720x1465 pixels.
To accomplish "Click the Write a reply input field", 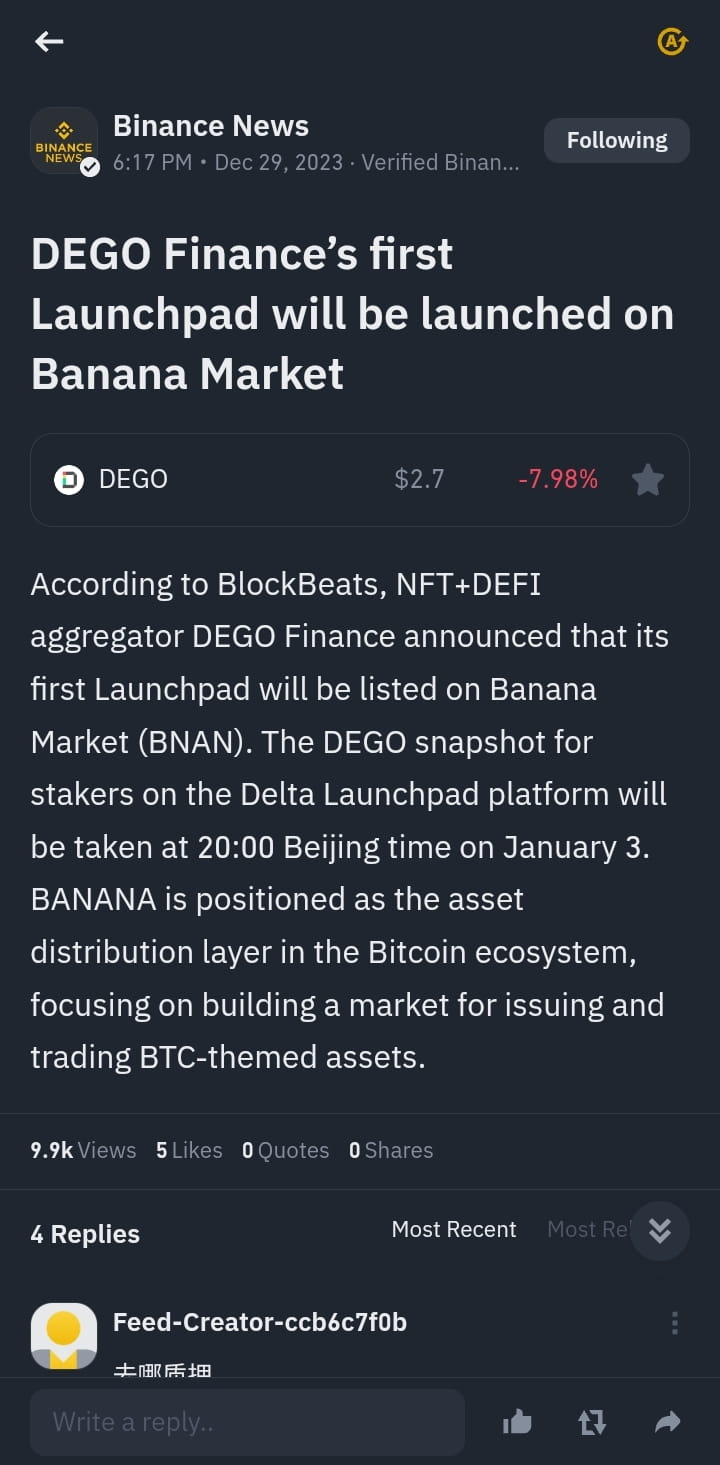I will point(247,1421).
